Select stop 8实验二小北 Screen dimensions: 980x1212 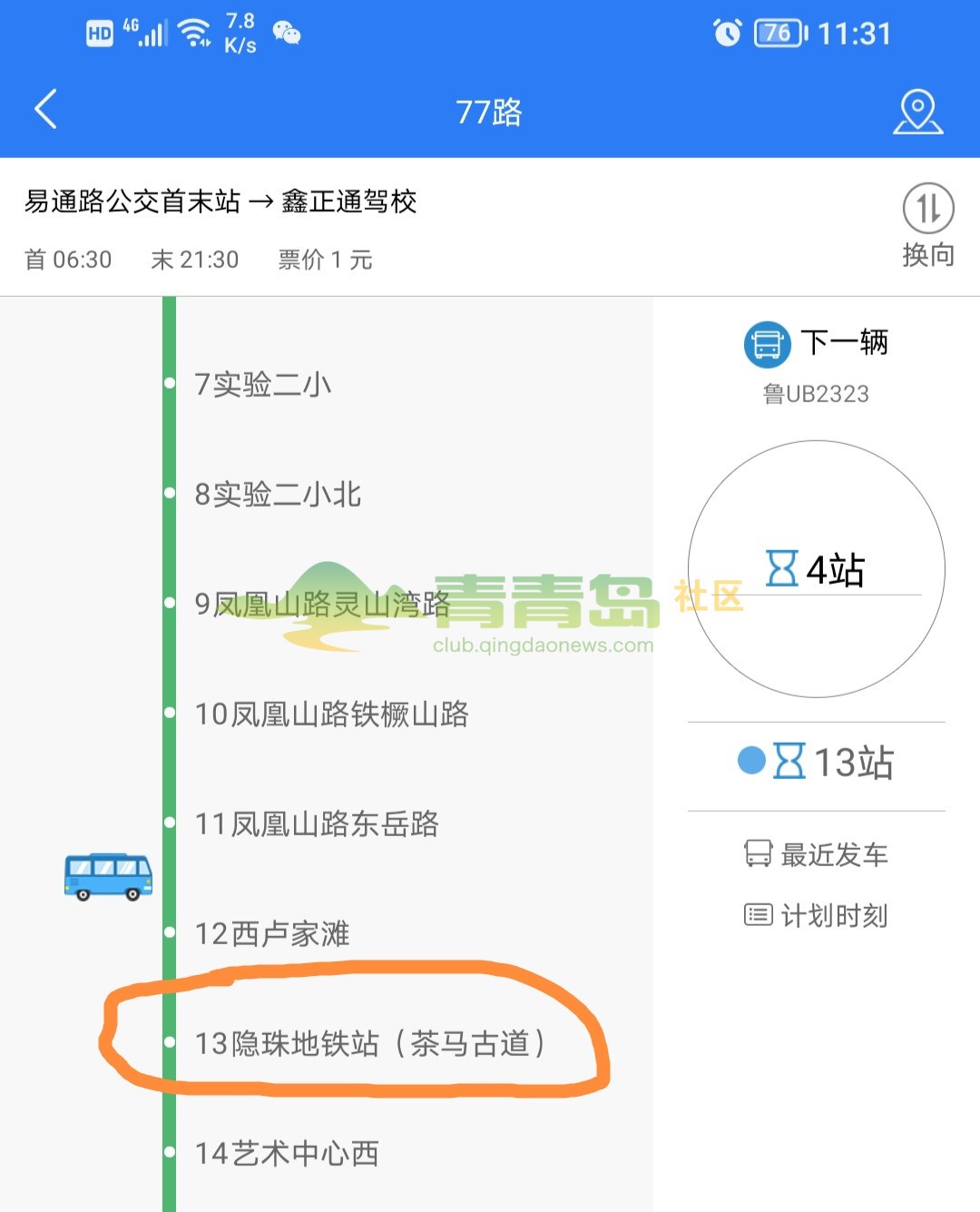278,495
